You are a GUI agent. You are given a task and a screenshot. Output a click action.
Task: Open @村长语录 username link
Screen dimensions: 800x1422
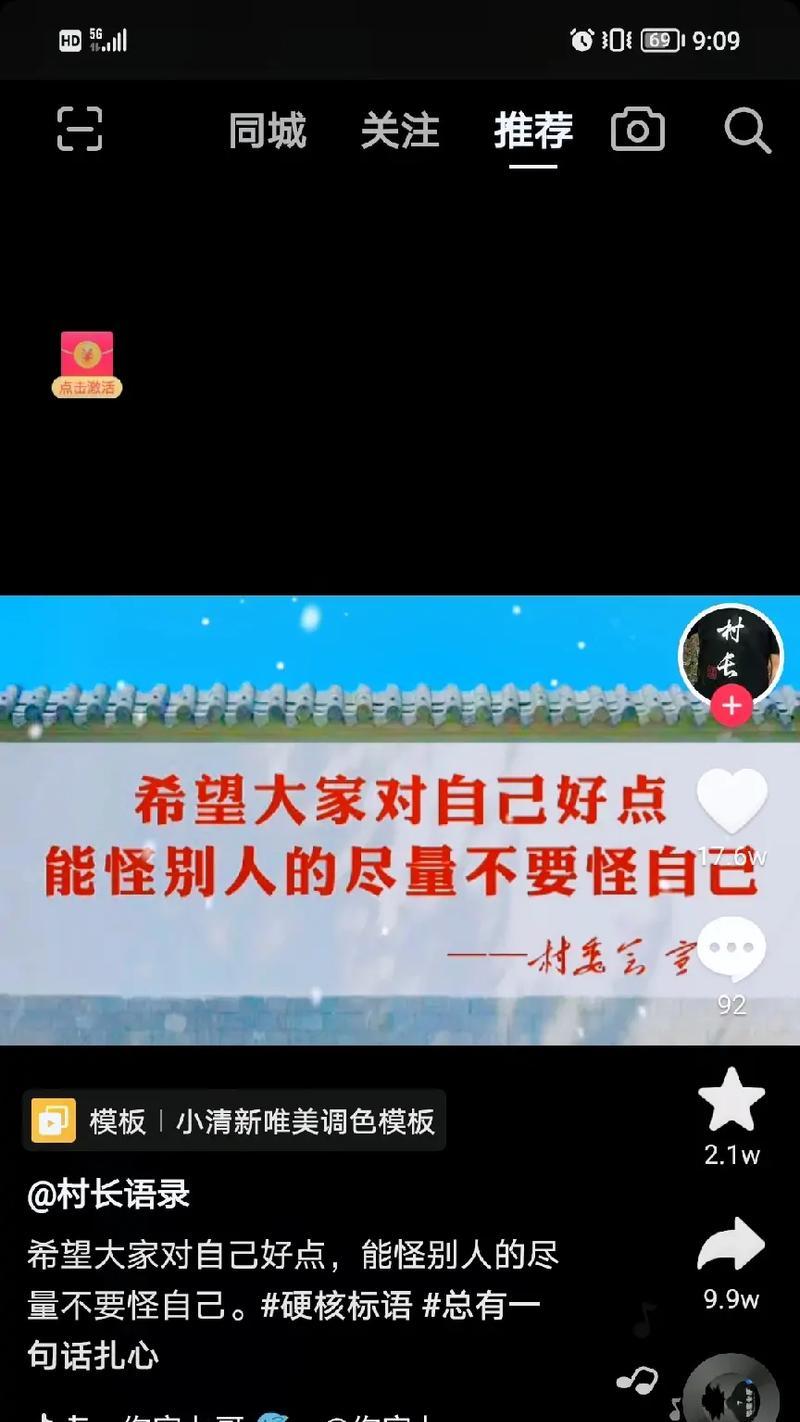click(x=108, y=1194)
